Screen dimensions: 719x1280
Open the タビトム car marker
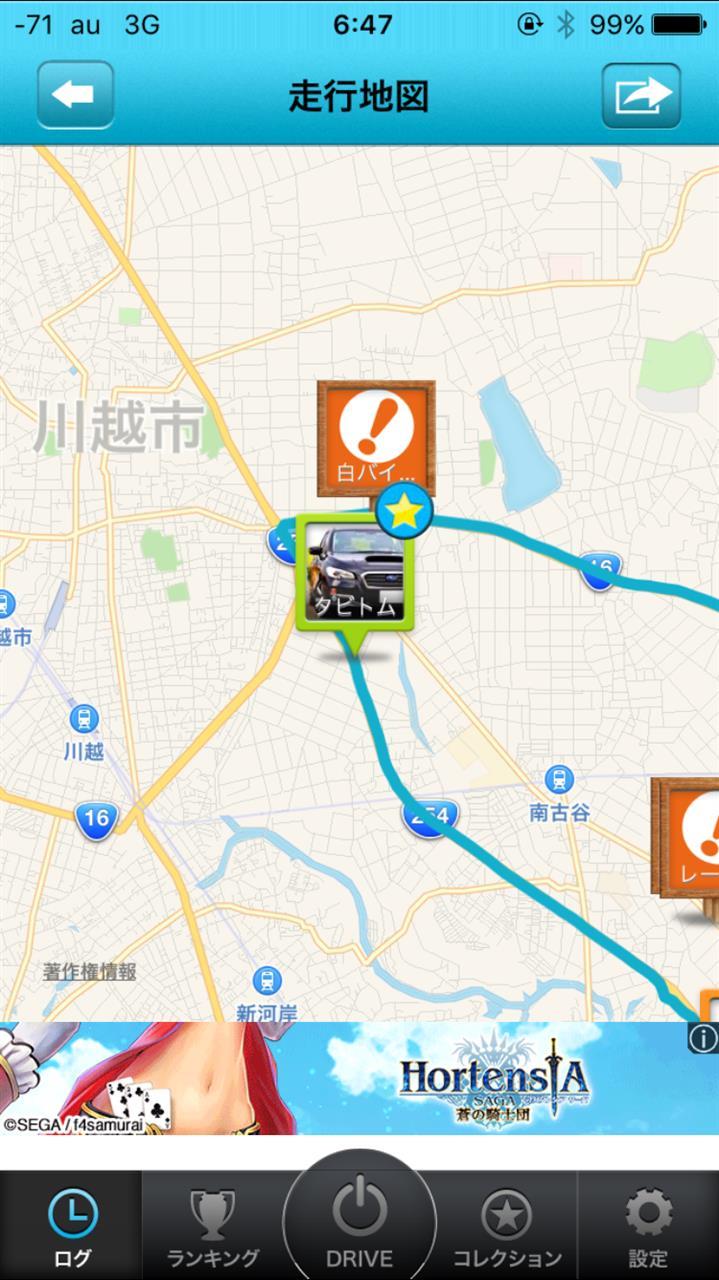(355, 573)
